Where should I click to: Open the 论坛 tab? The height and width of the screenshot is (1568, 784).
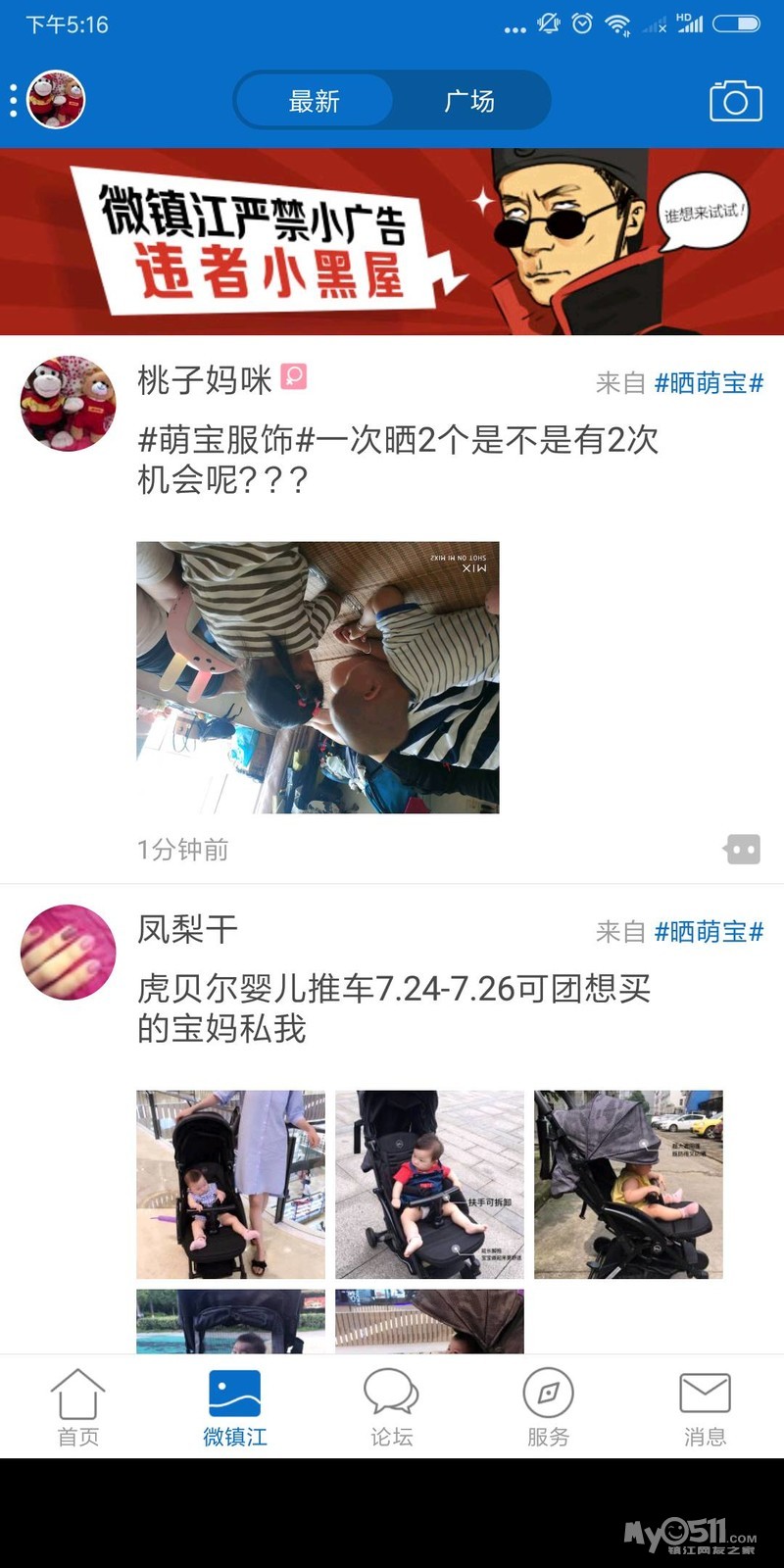[x=392, y=1407]
